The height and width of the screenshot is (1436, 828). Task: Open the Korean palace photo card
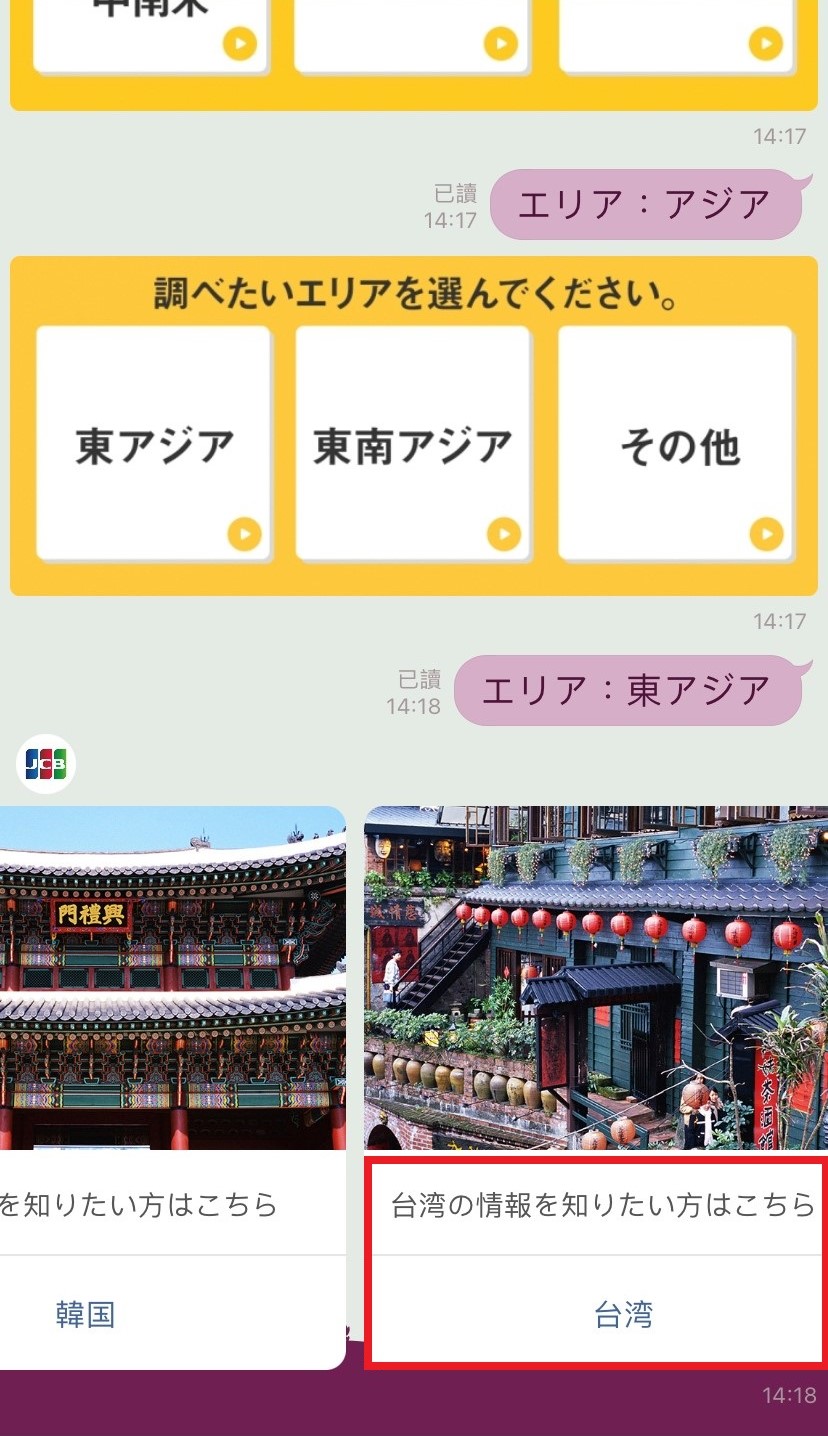point(172,978)
